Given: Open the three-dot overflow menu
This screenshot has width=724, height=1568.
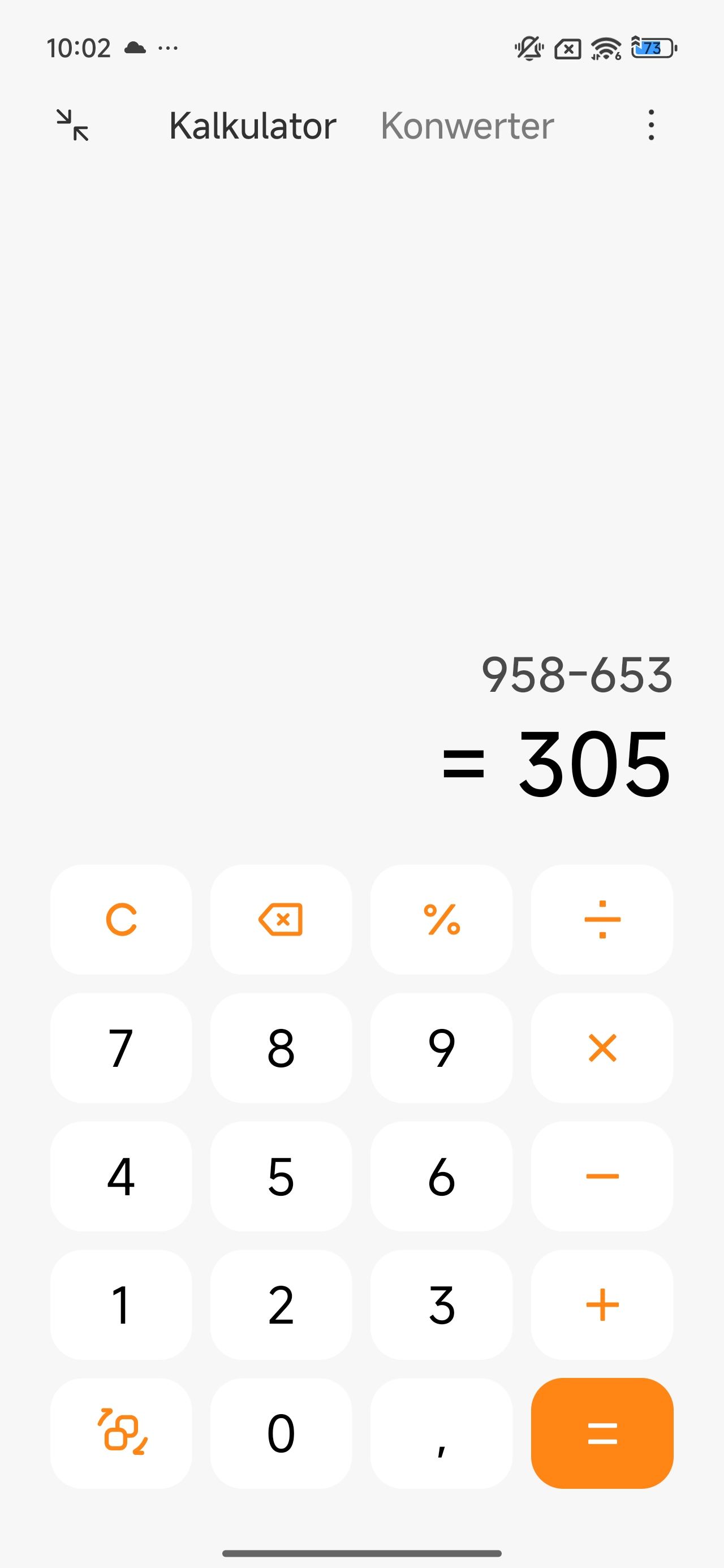Looking at the screenshot, I should pos(651,126).
